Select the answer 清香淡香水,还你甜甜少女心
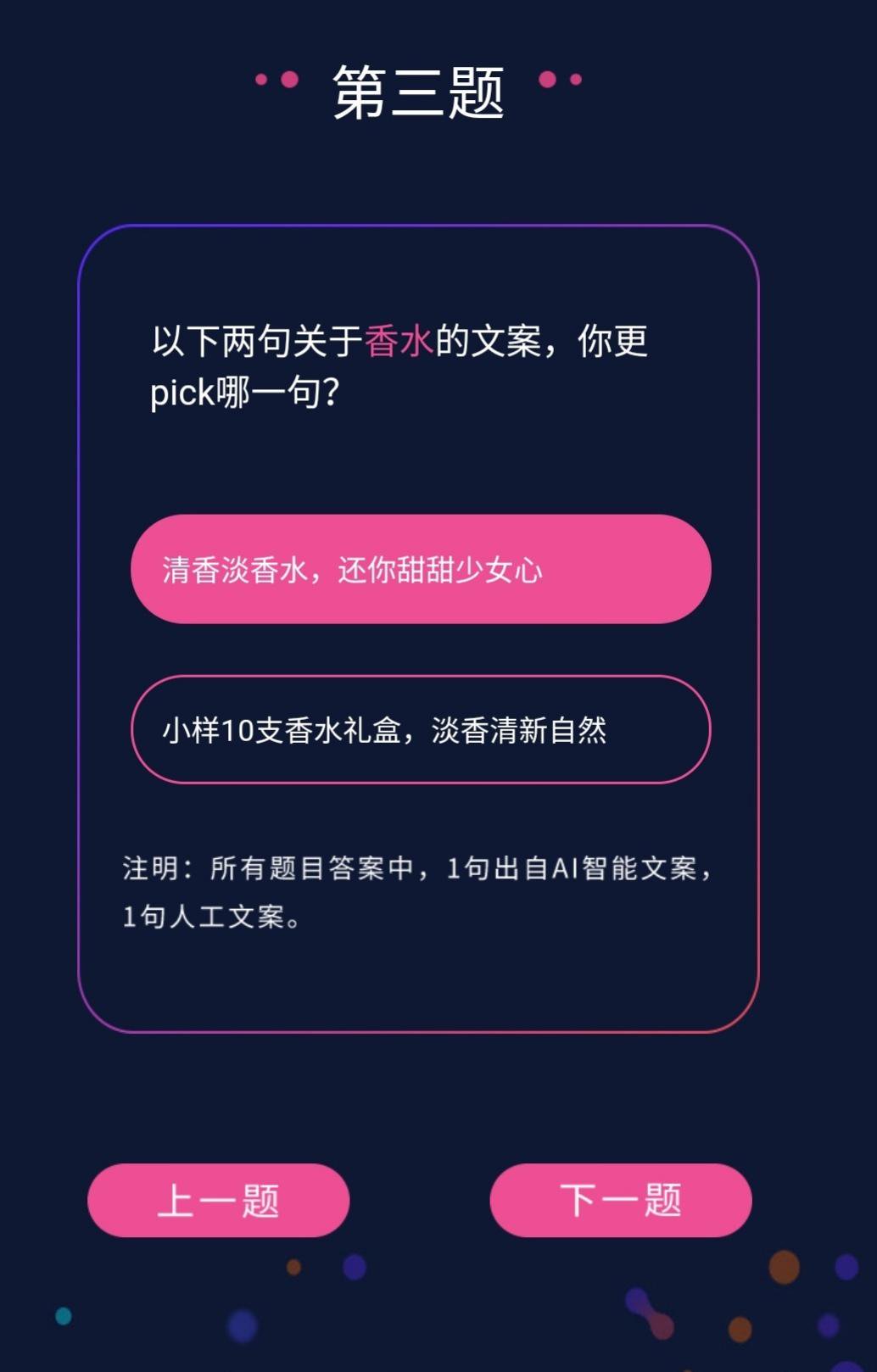 pyautogui.click(x=420, y=569)
